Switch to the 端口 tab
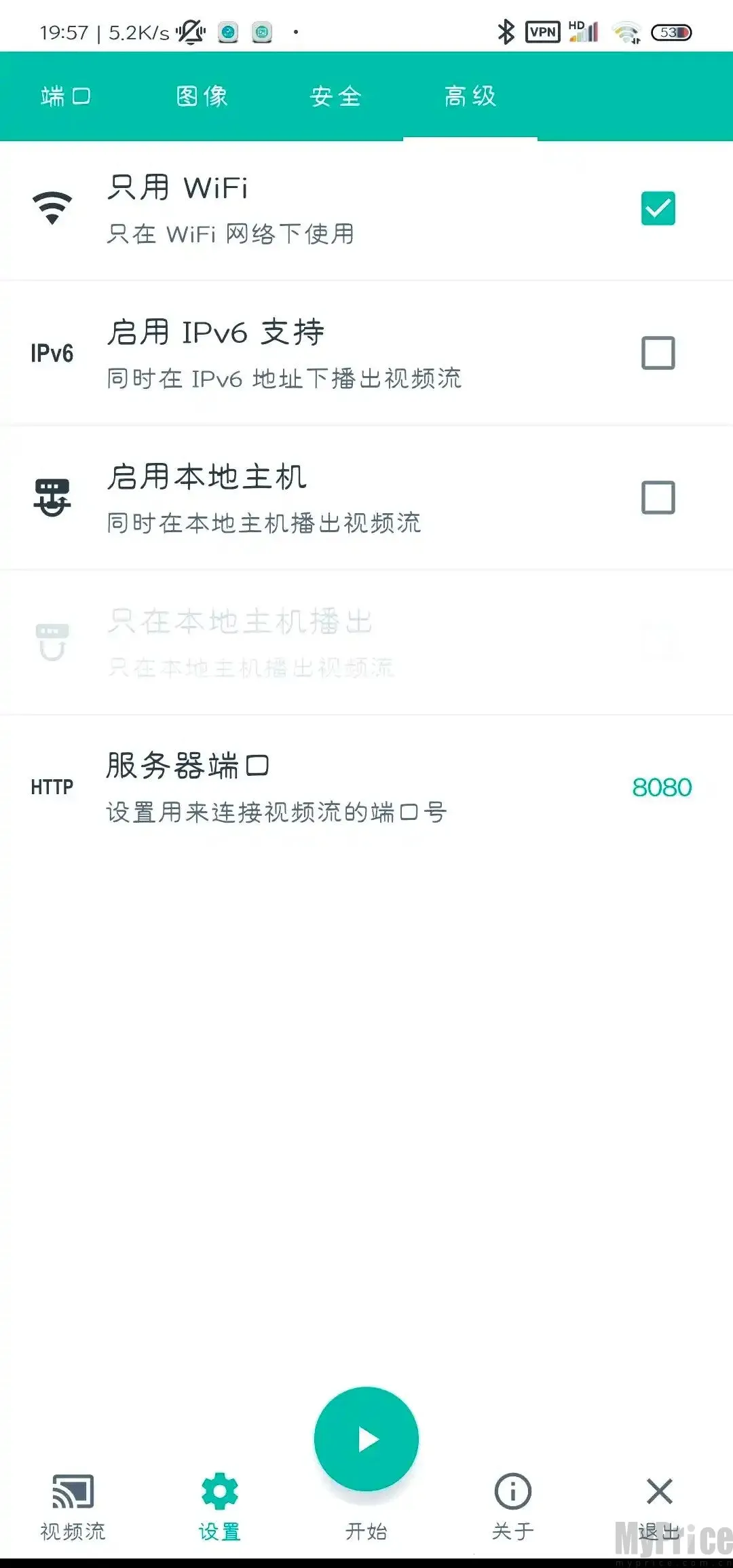Image resolution: width=733 pixels, height=1568 pixels. (66, 96)
